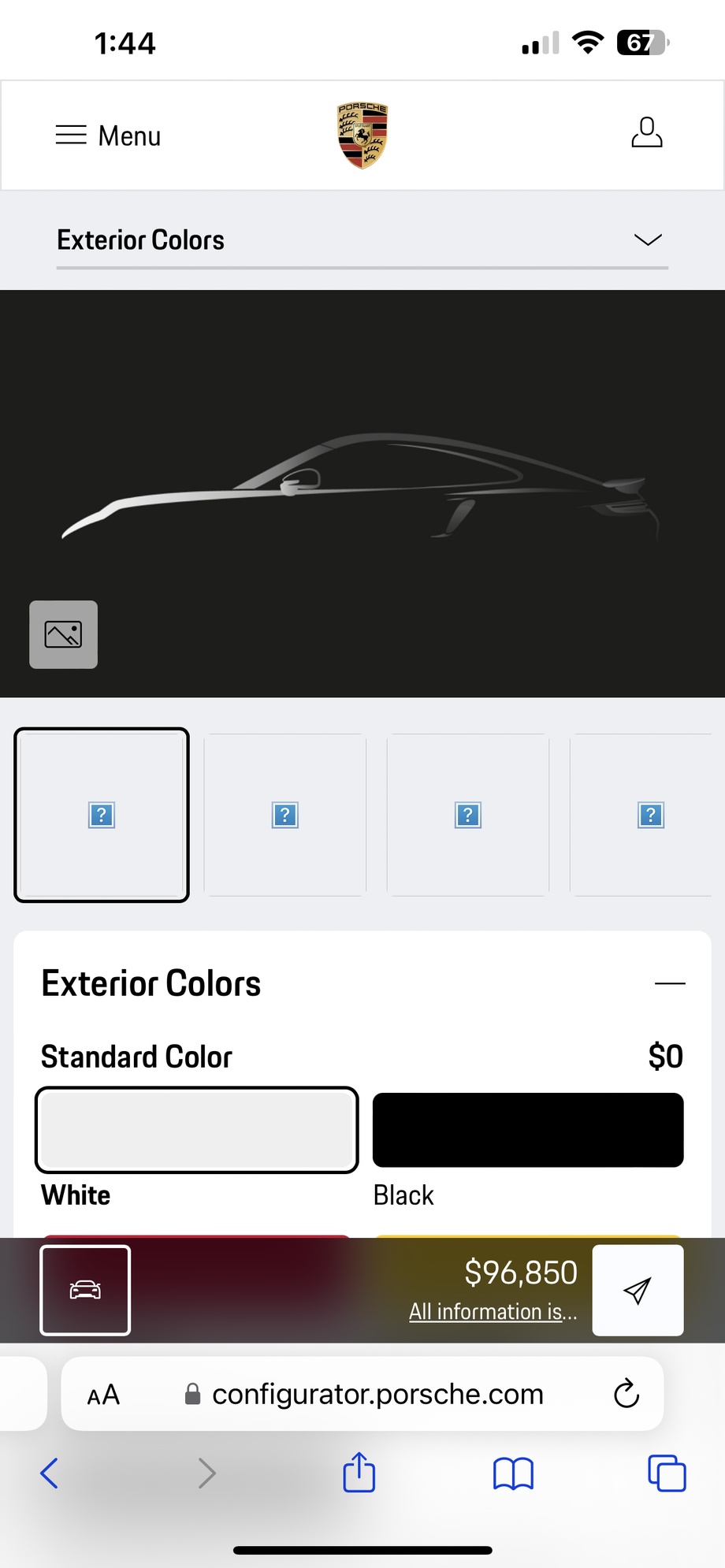Show all open Safari tabs

tap(667, 1473)
